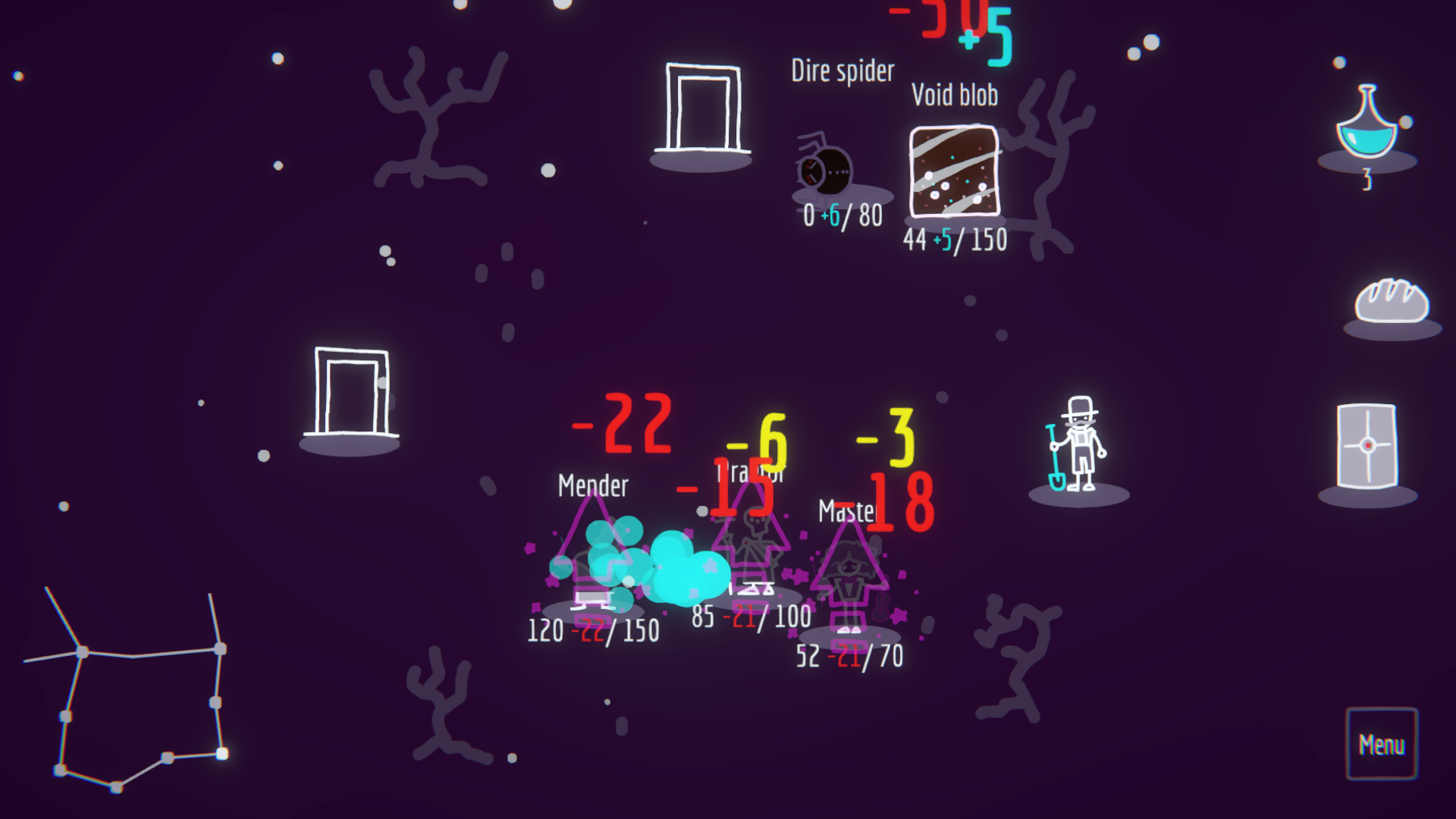Screen dimensions: 1456x819
Task: Open the Menu button
Action: point(1381,744)
